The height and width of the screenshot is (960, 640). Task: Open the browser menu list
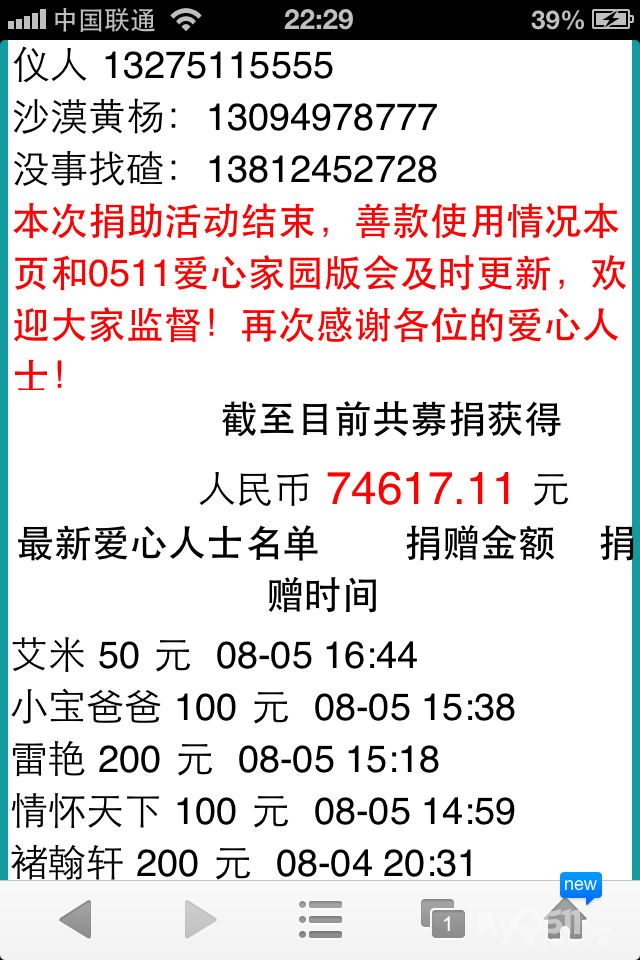(320, 919)
